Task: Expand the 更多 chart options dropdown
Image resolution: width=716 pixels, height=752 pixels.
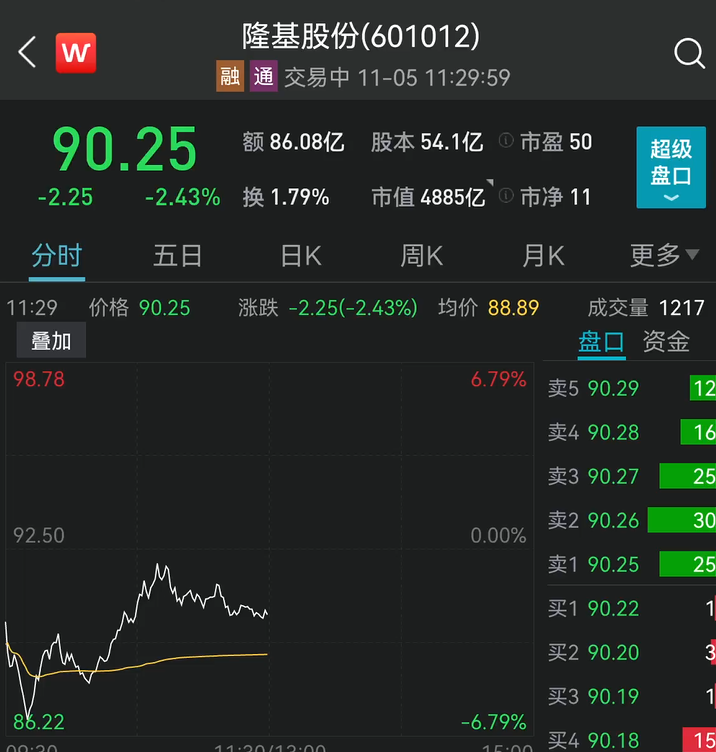Action: (664, 256)
